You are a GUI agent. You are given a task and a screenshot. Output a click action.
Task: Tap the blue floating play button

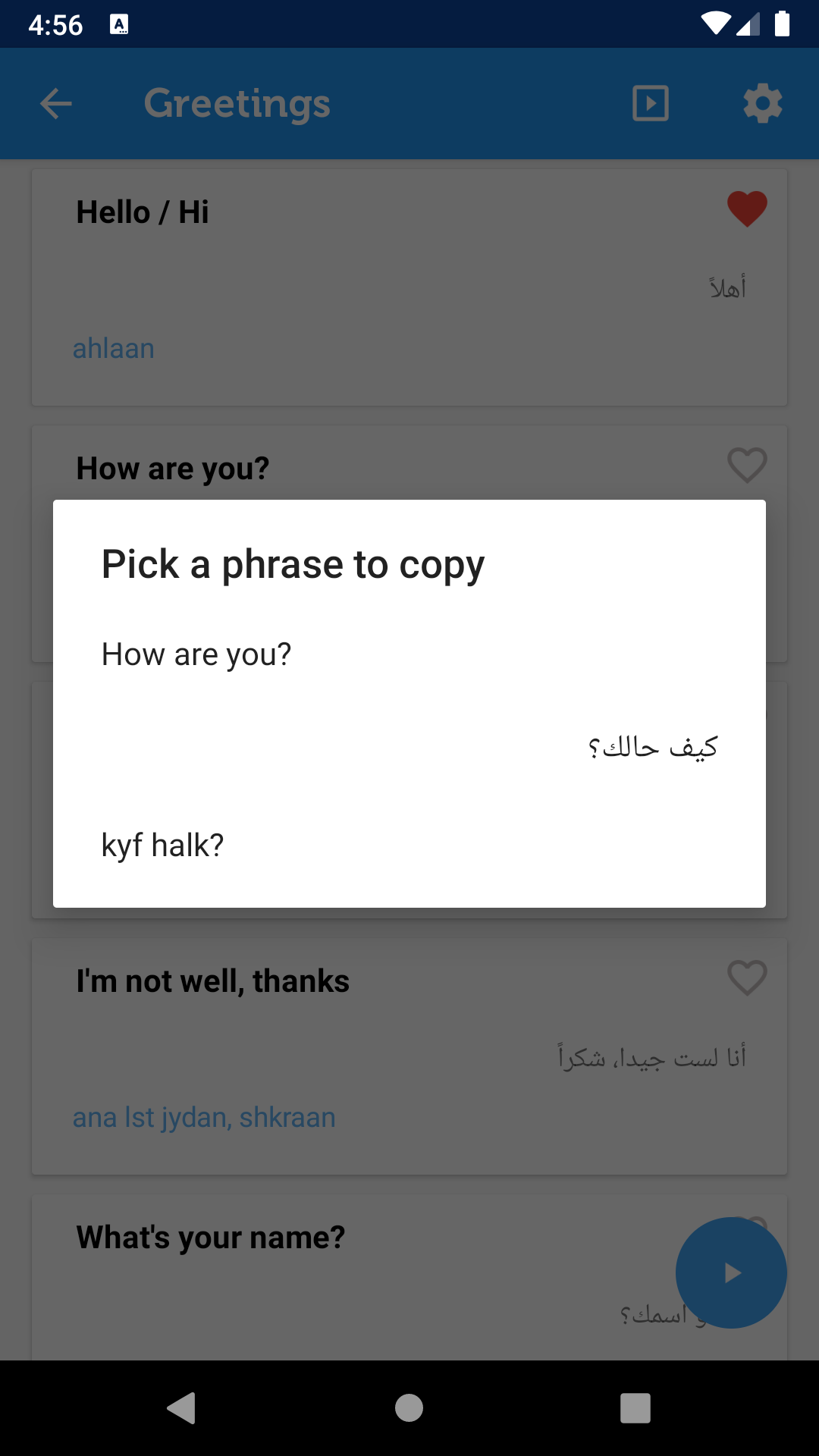point(730,1273)
